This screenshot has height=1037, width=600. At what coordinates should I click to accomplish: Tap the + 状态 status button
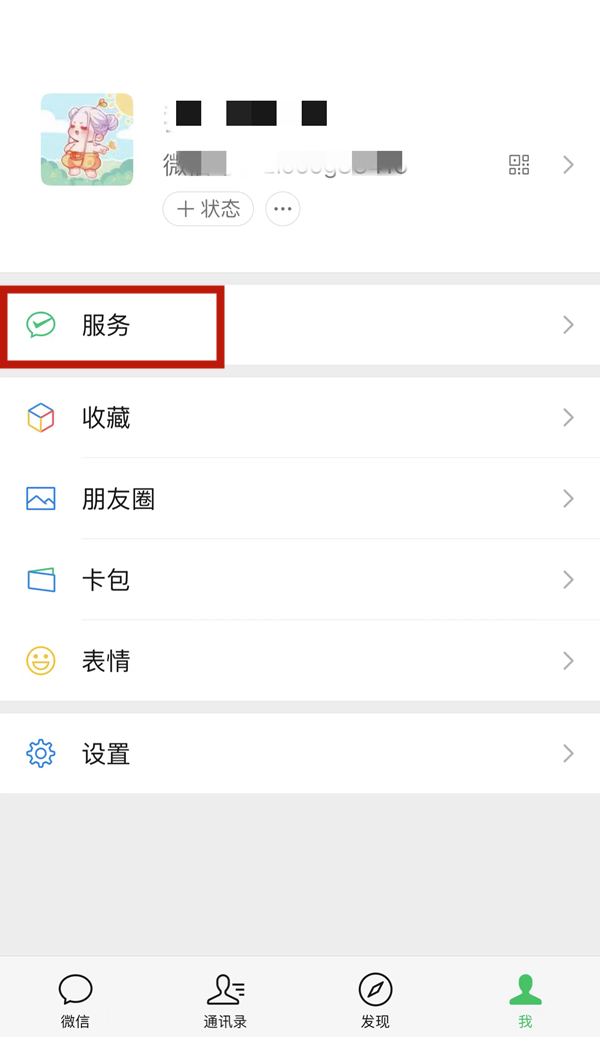tap(208, 209)
